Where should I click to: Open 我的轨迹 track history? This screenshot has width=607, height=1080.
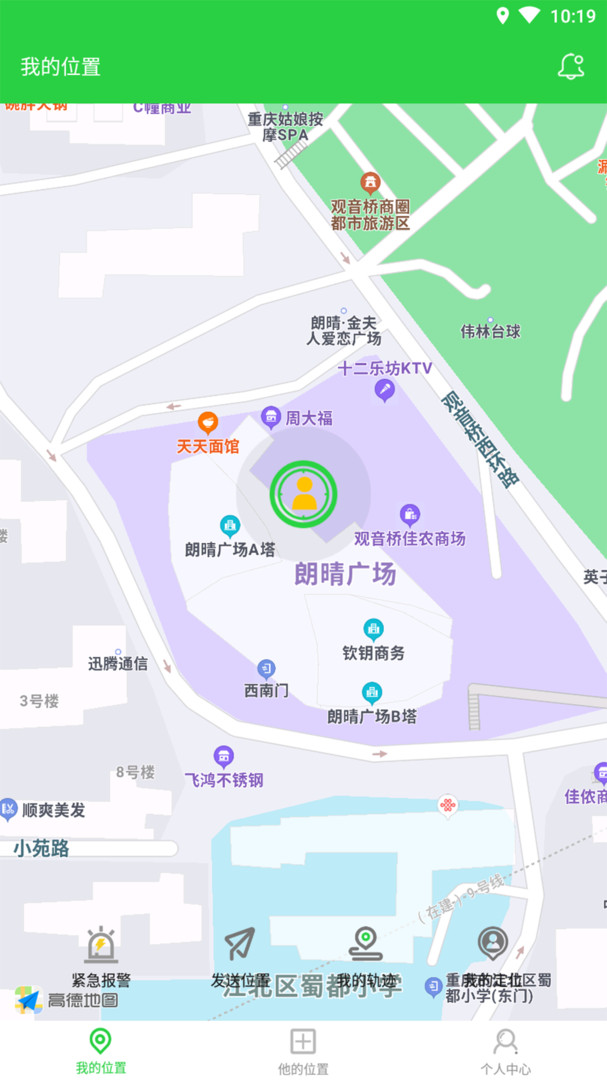point(366,956)
